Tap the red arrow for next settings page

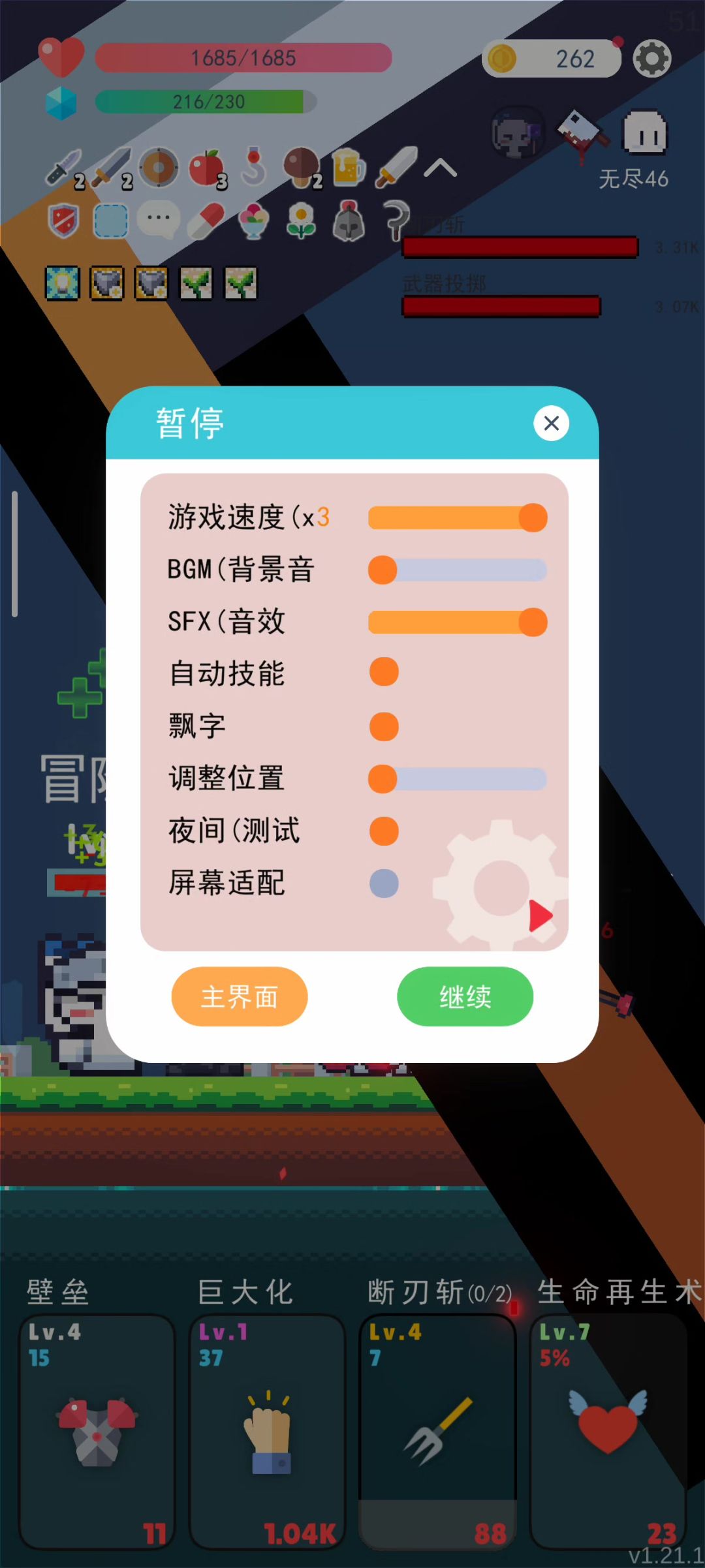click(540, 916)
